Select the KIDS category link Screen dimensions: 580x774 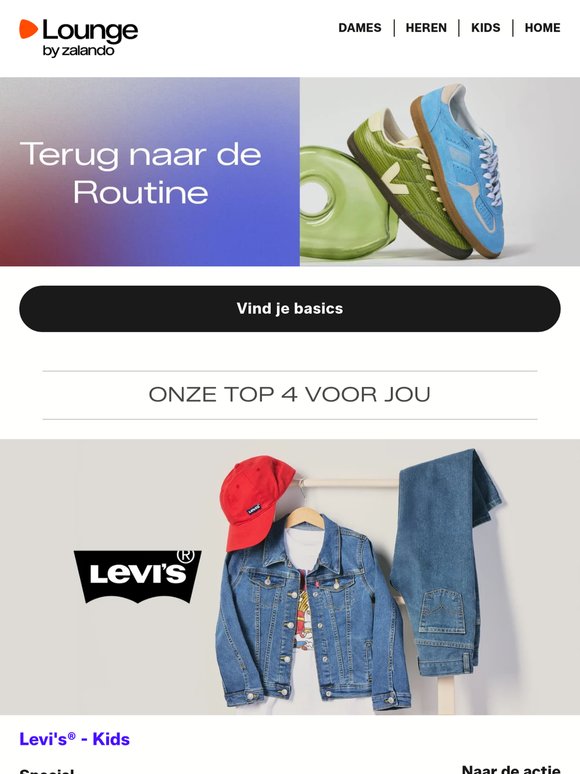[485, 28]
